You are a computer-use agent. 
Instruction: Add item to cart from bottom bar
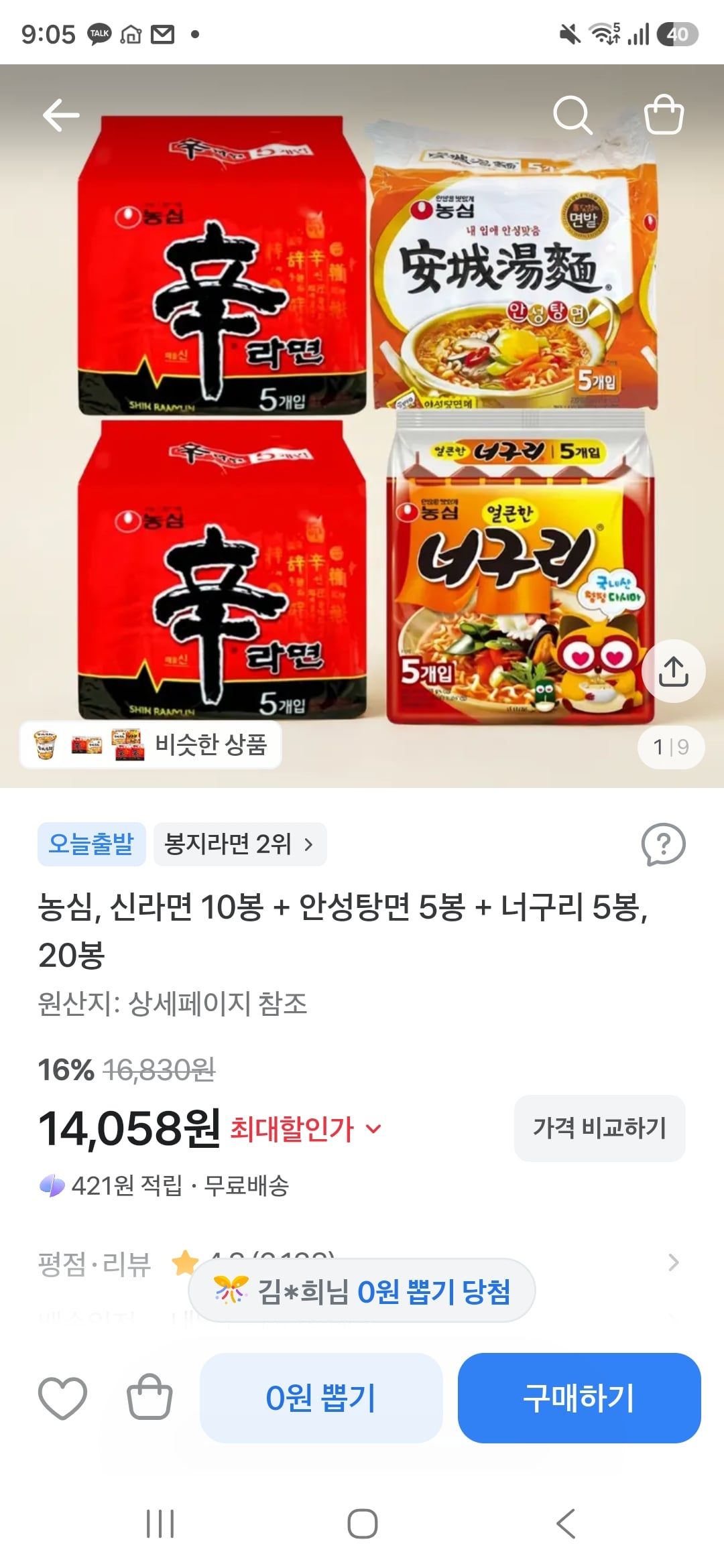click(x=149, y=1396)
